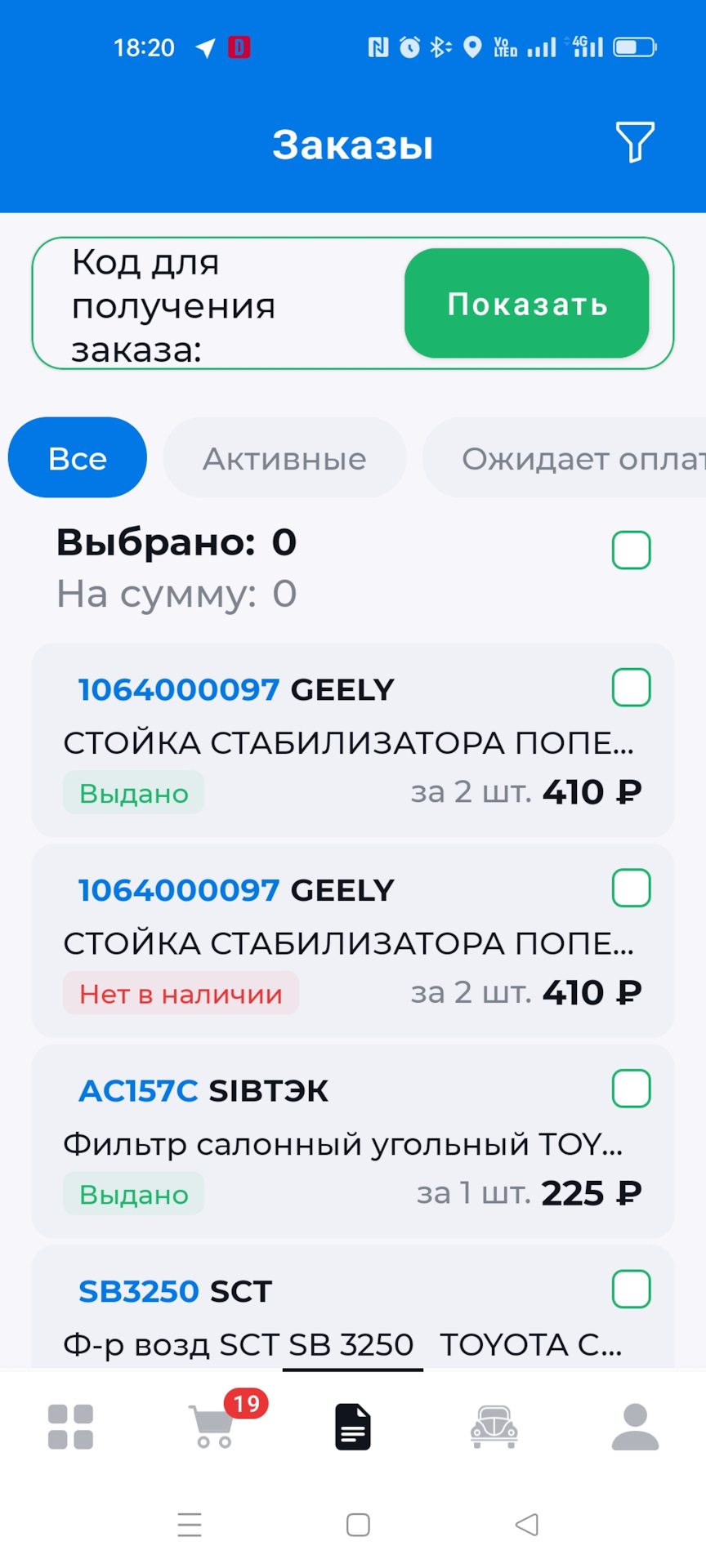Screen dimensions: 706x1568
Task: Go back using the system back button
Action: coord(527,1524)
